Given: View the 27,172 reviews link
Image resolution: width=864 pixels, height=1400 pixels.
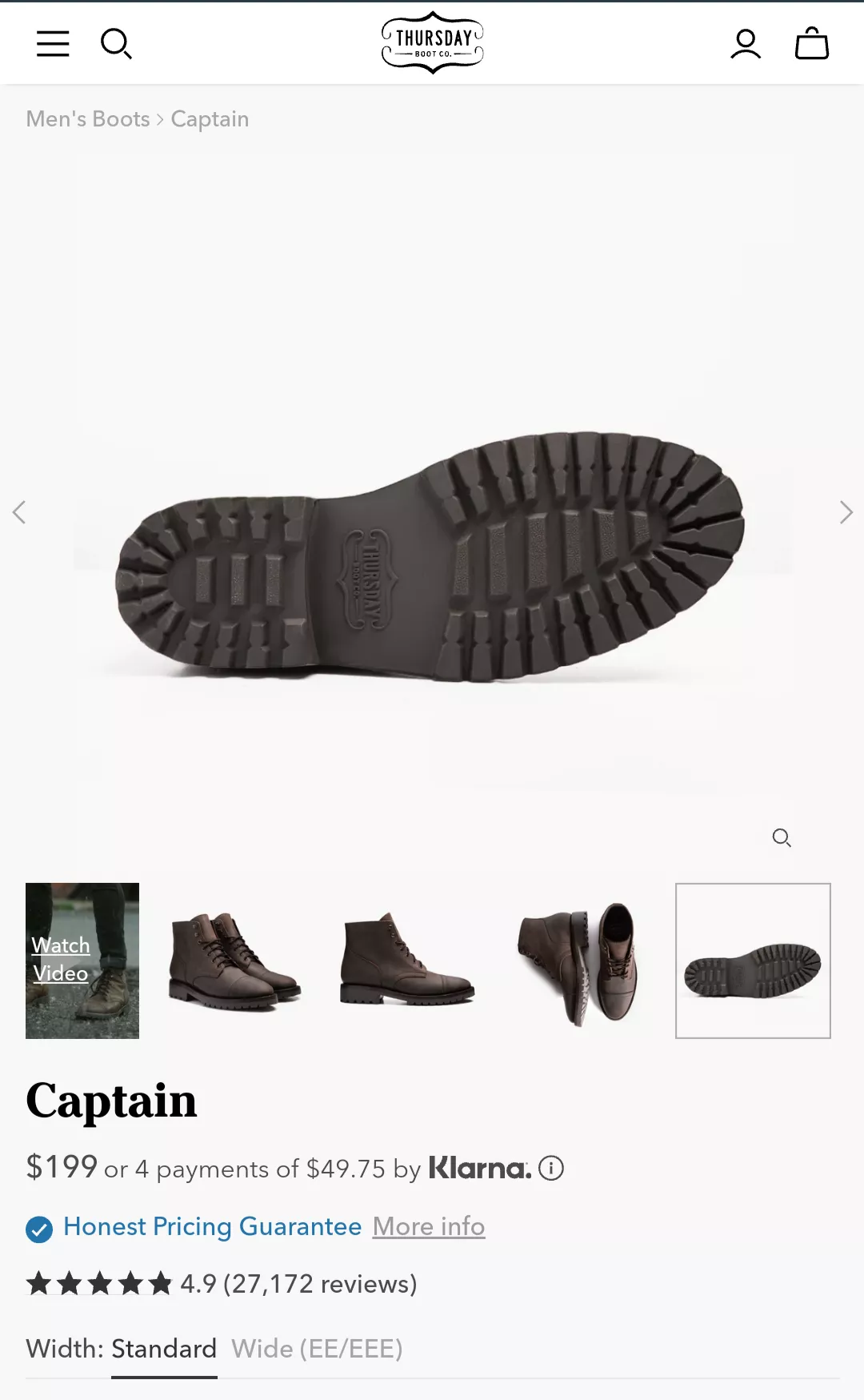Looking at the screenshot, I should coord(319,1282).
